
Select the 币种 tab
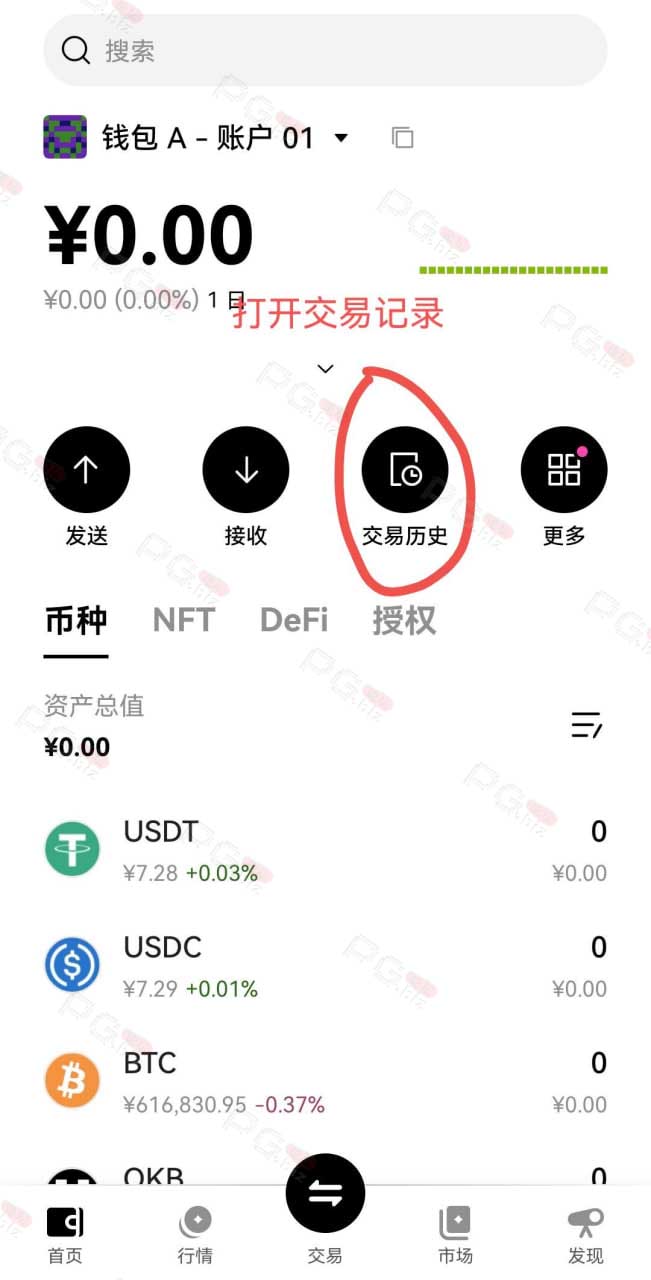[x=76, y=621]
